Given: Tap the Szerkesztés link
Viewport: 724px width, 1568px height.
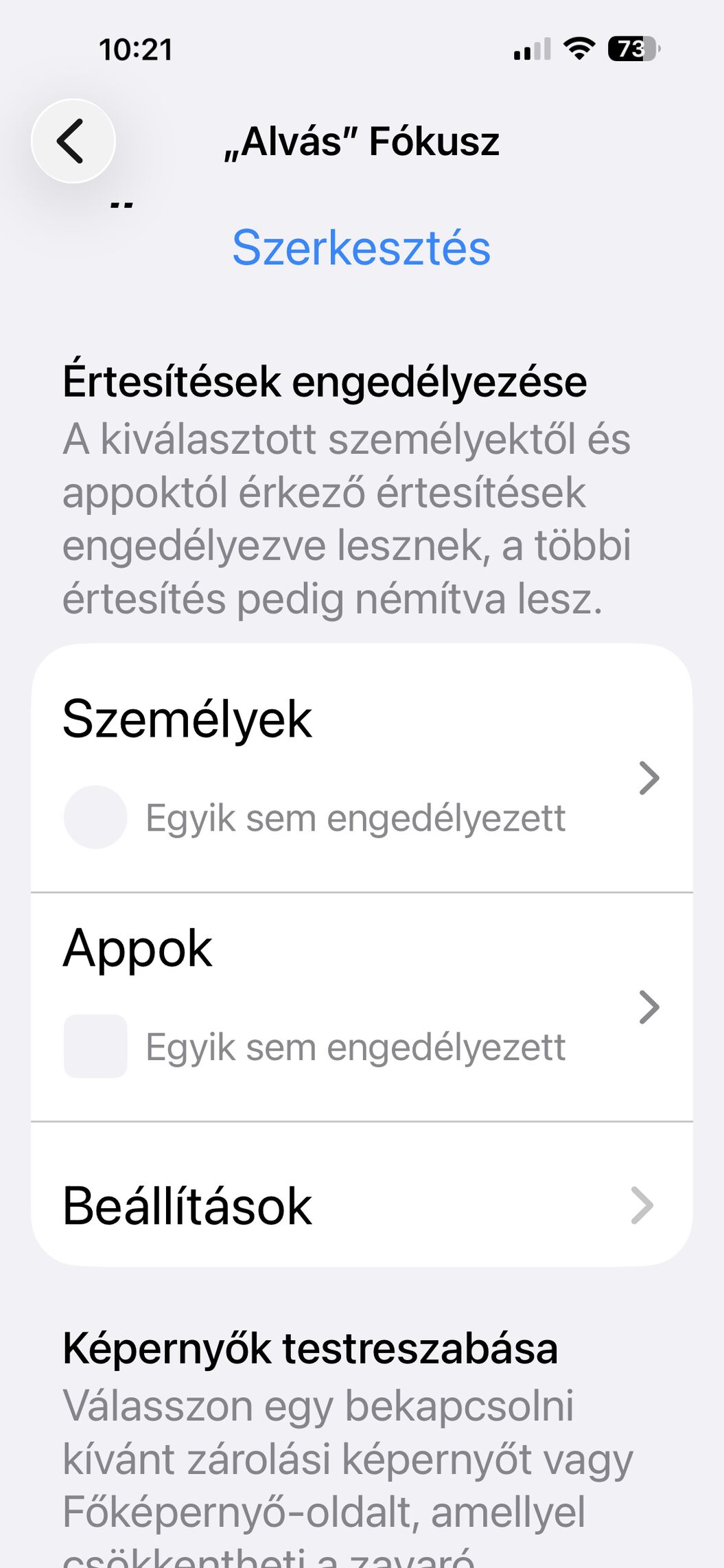Looking at the screenshot, I should tap(361, 248).
